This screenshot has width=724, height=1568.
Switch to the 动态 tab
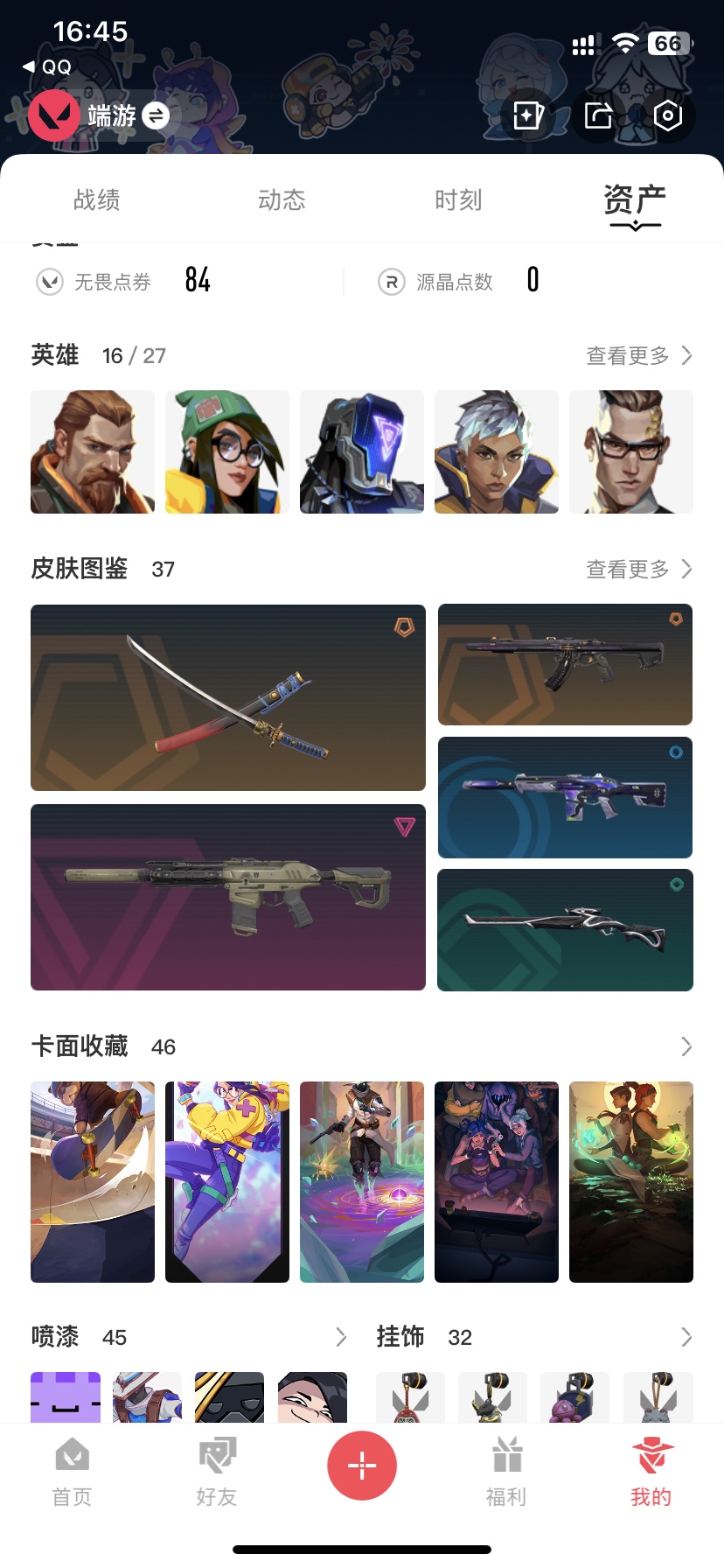coord(282,200)
